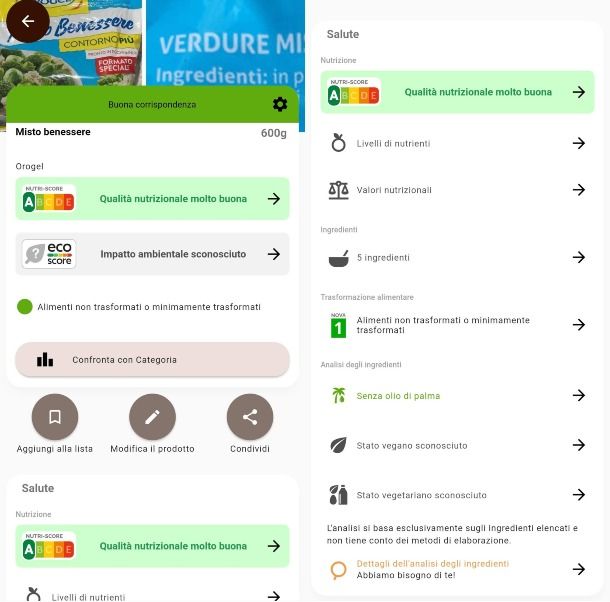
Task: View the 5 ingredienti row
Action: pos(457,258)
